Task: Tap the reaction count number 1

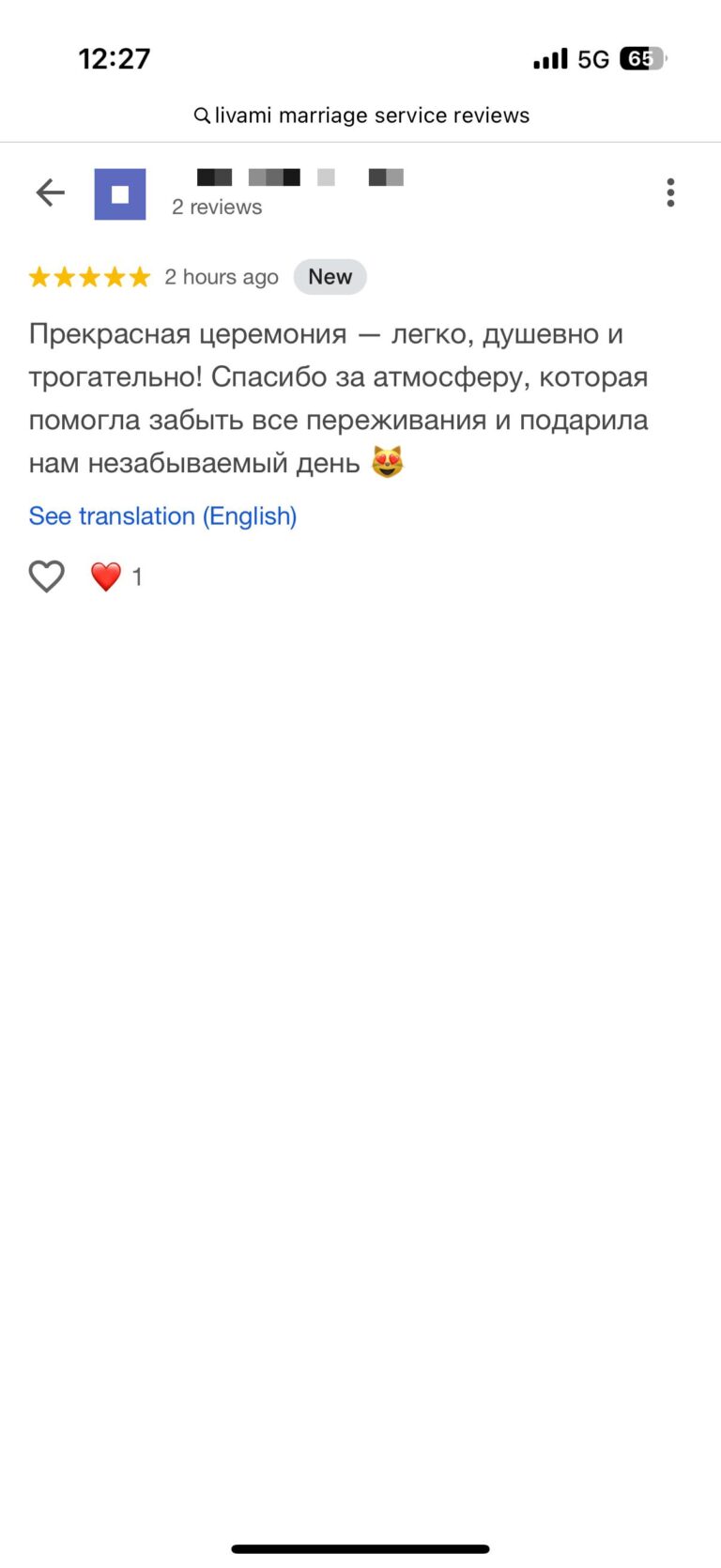Action: click(x=137, y=576)
